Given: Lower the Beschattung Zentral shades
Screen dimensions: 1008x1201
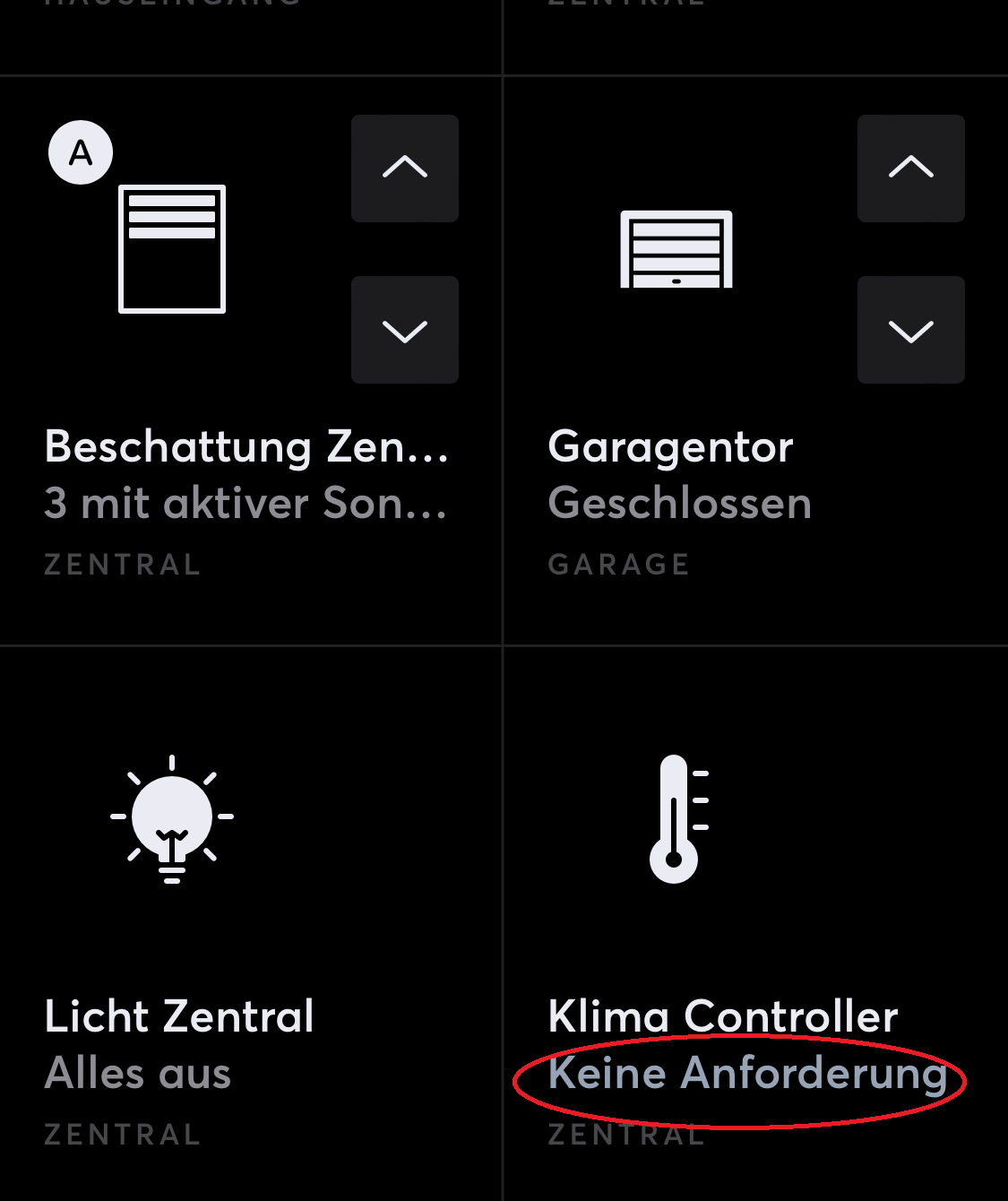Looking at the screenshot, I should pyautogui.click(x=404, y=330).
